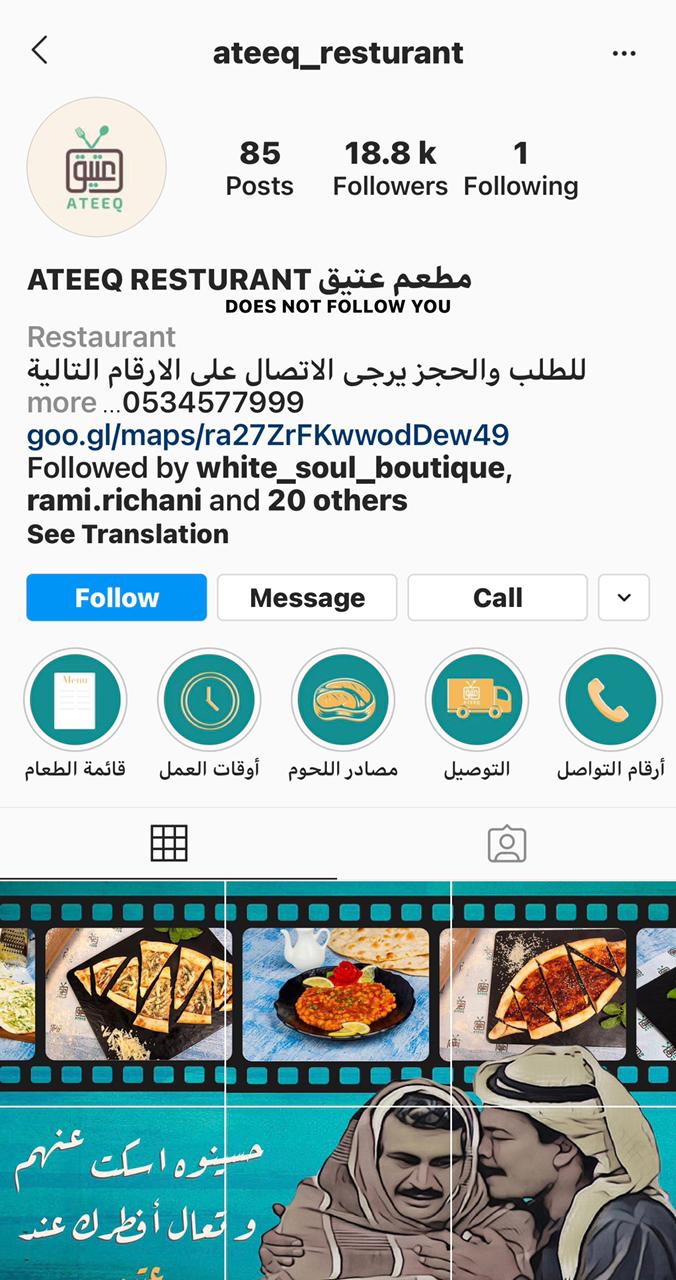Image resolution: width=676 pixels, height=1280 pixels.
Task: Open the three-dot overflow menu
Action: coord(624,53)
